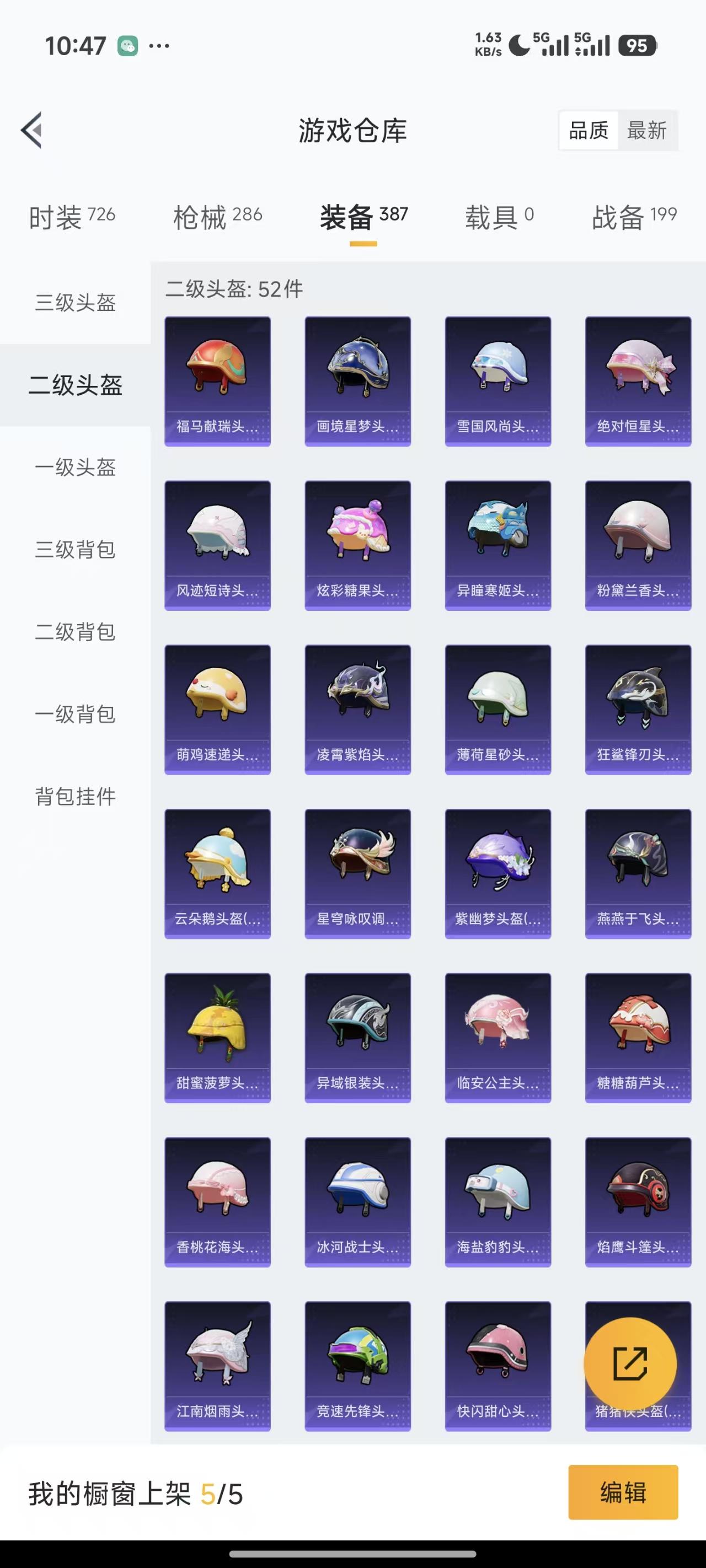
Task: Go back using the top-left arrow
Action: pos(31,130)
